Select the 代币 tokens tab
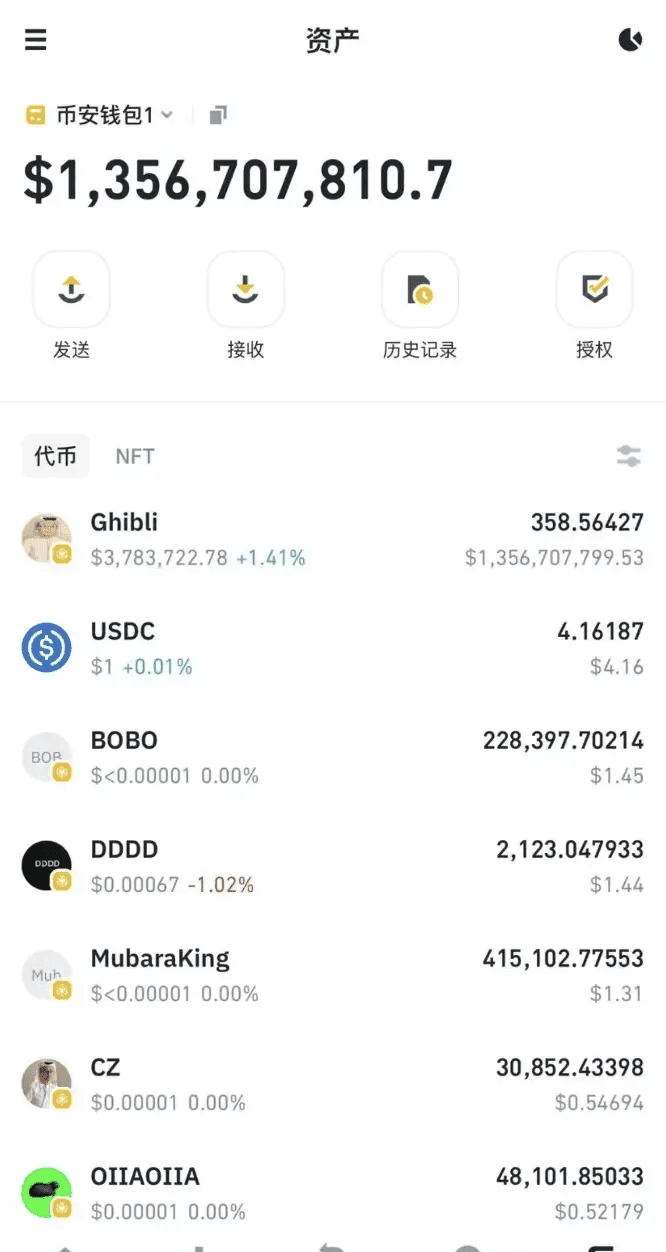Screen dimensions: 666x1252 (x=55, y=457)
